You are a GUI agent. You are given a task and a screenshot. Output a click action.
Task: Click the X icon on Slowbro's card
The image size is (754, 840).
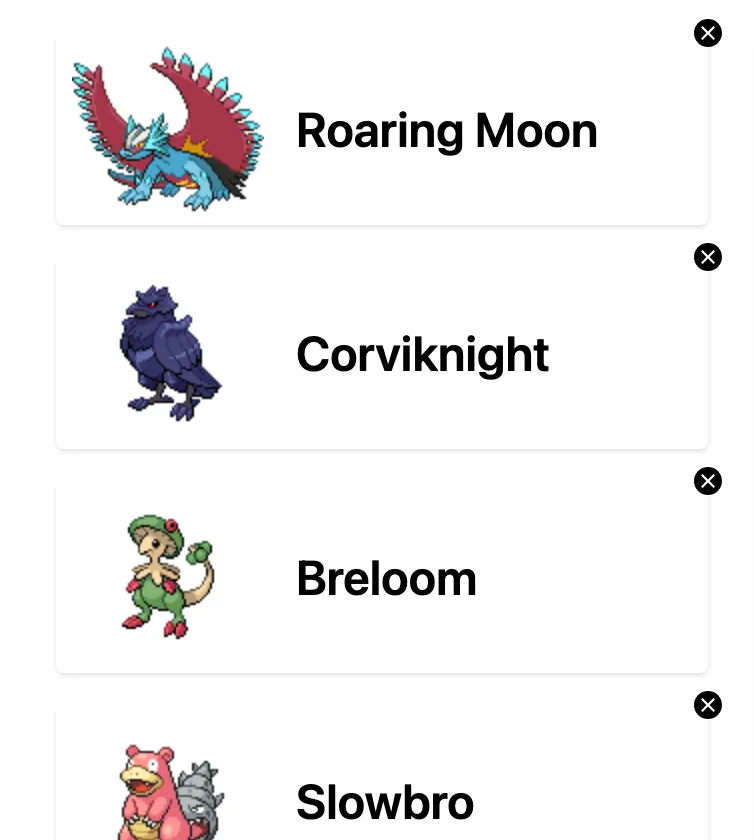pyautogui.click(x=708, y=705)
